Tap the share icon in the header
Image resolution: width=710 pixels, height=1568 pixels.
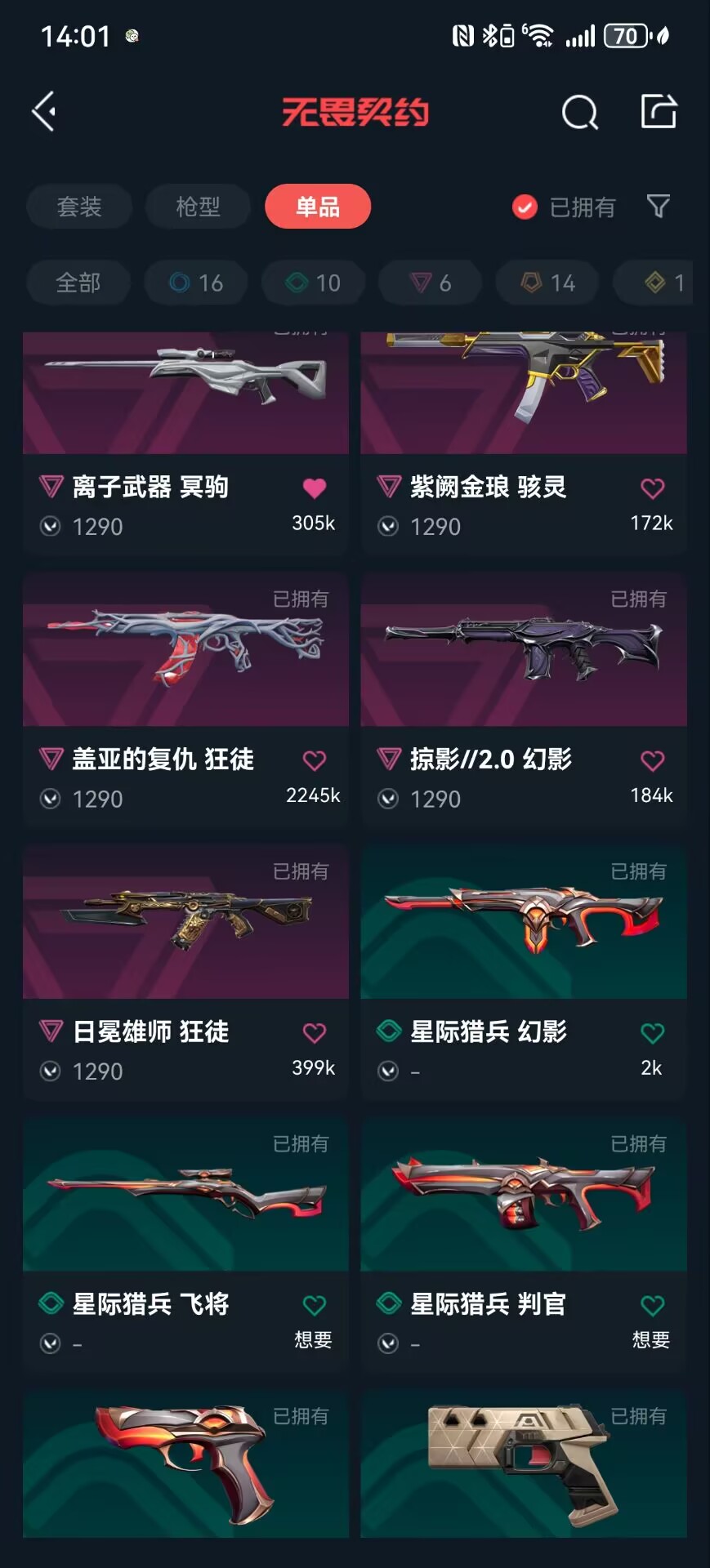coord(659,111)
